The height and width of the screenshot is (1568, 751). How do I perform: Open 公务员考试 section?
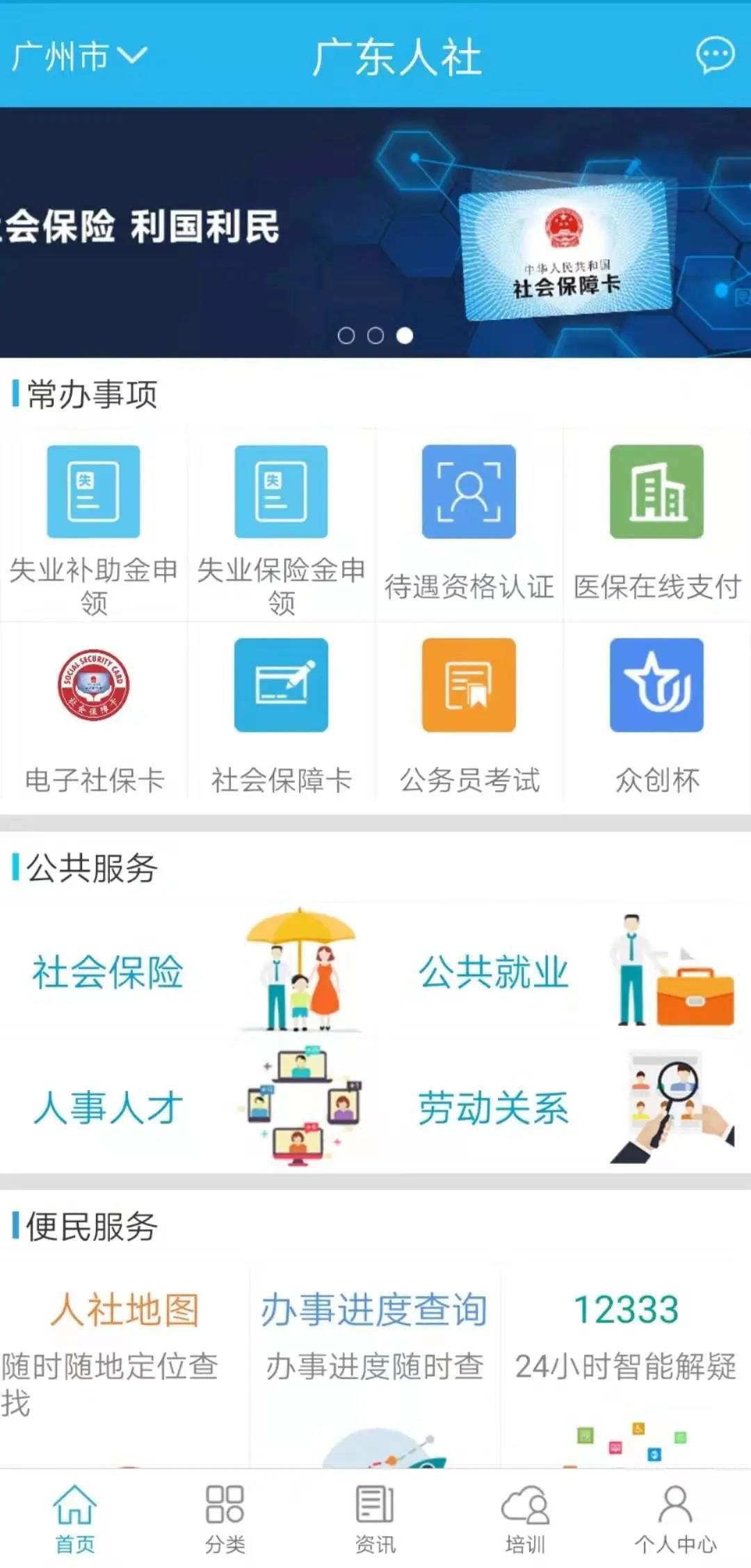(x=469, y=717)
